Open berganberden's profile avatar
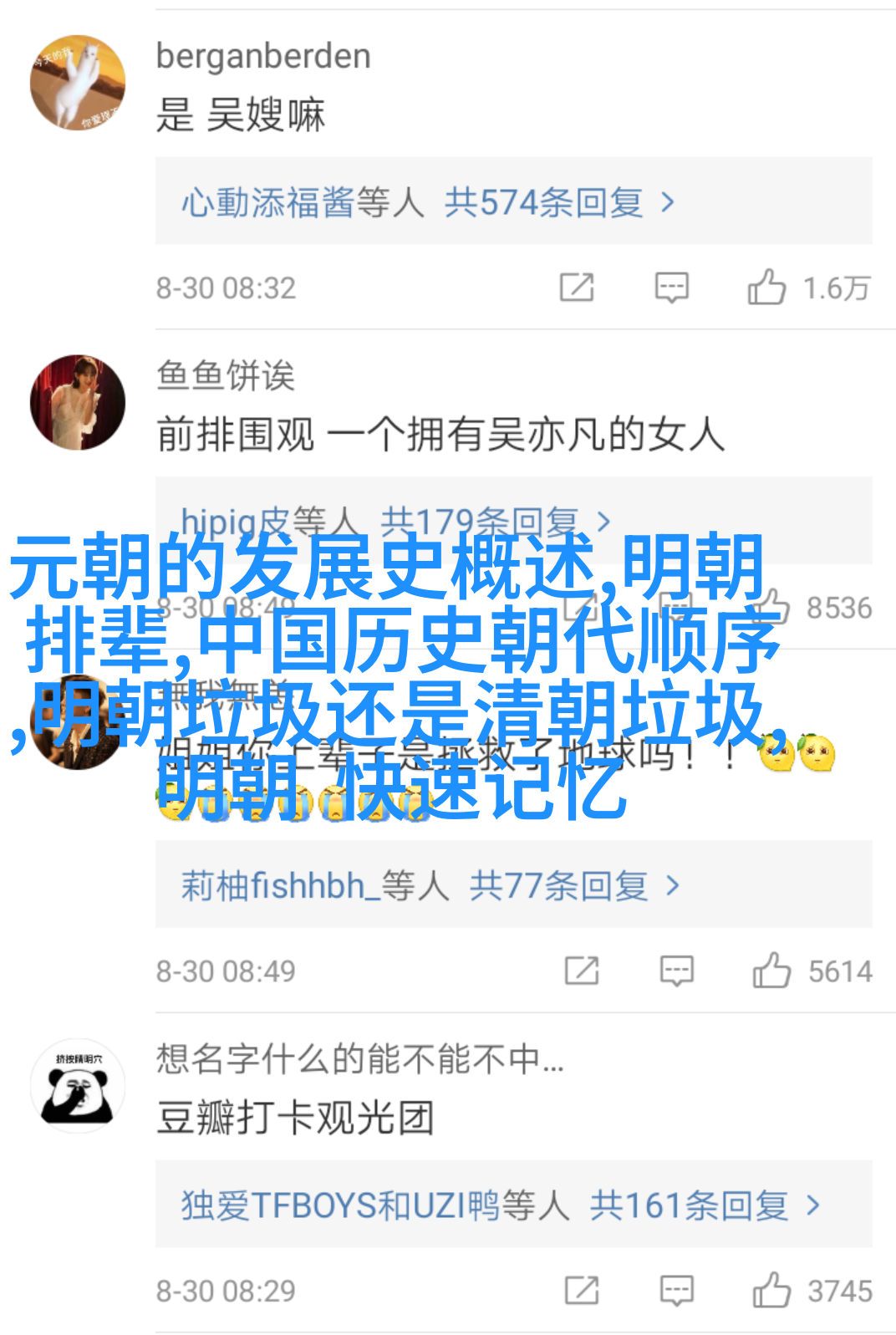Screen dimensions: 896x1335 pyautogui.click(x=78, y=83)
